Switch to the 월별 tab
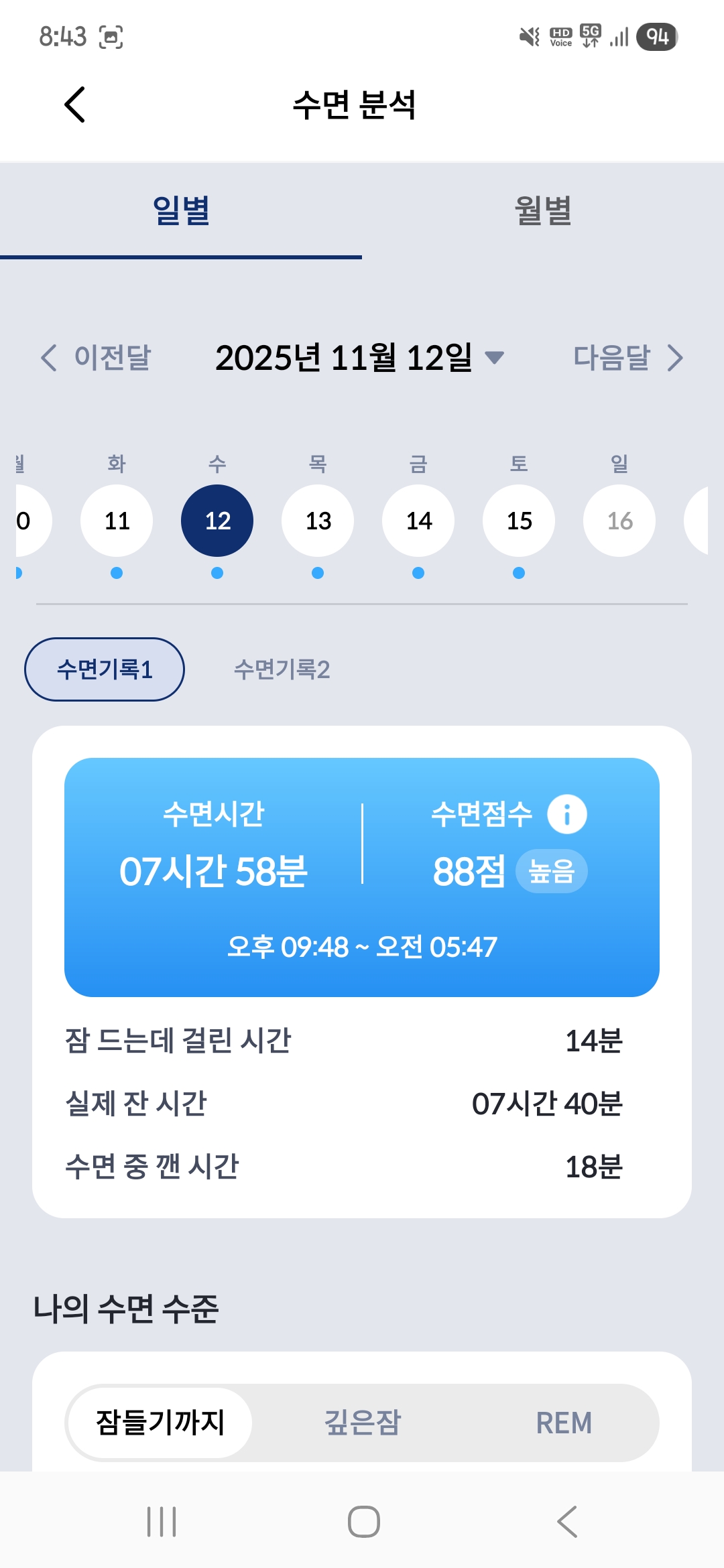 point(543,213)
